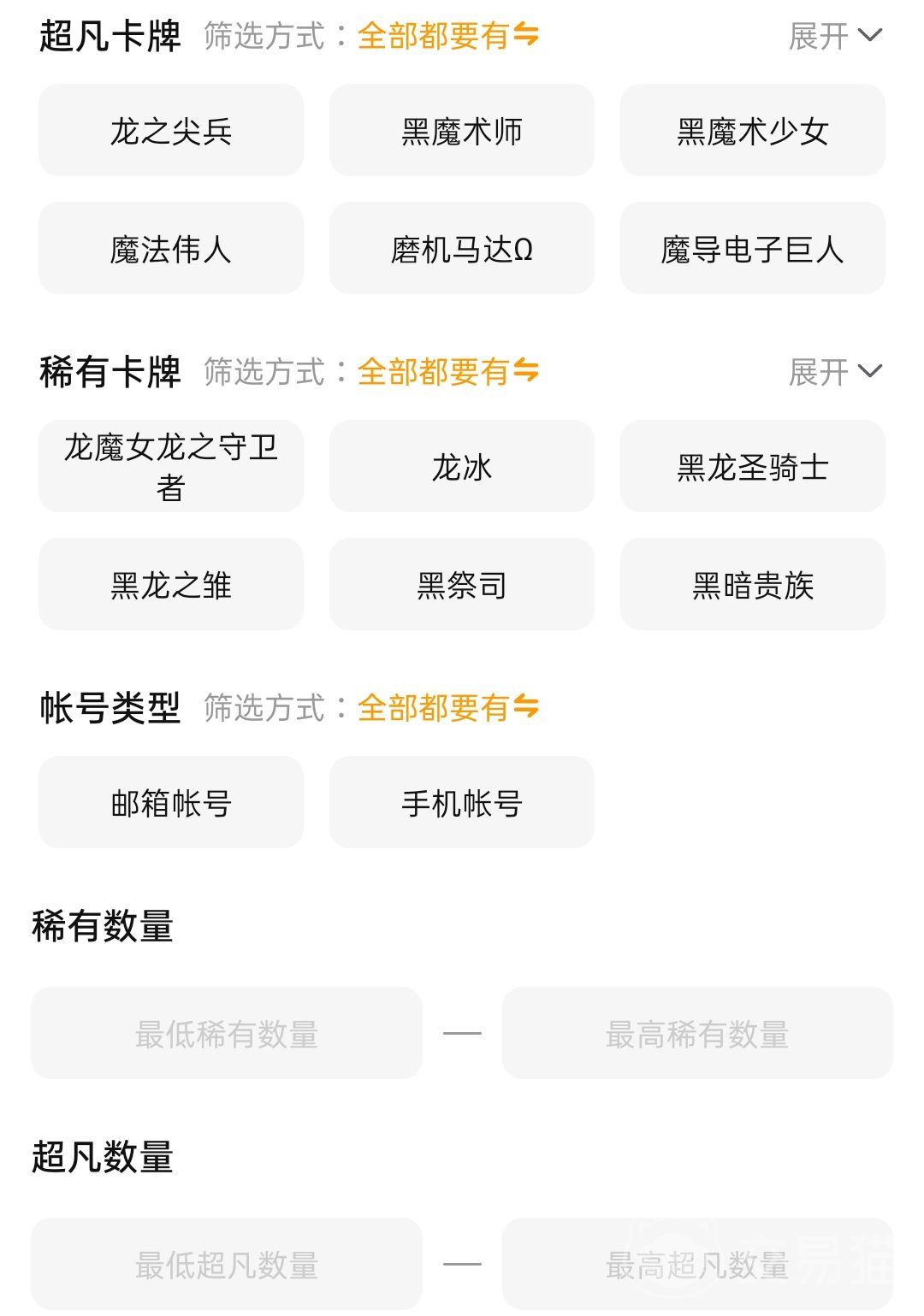
Task: Select the 龙冰 rare card chip
Action: coord(462,467)
